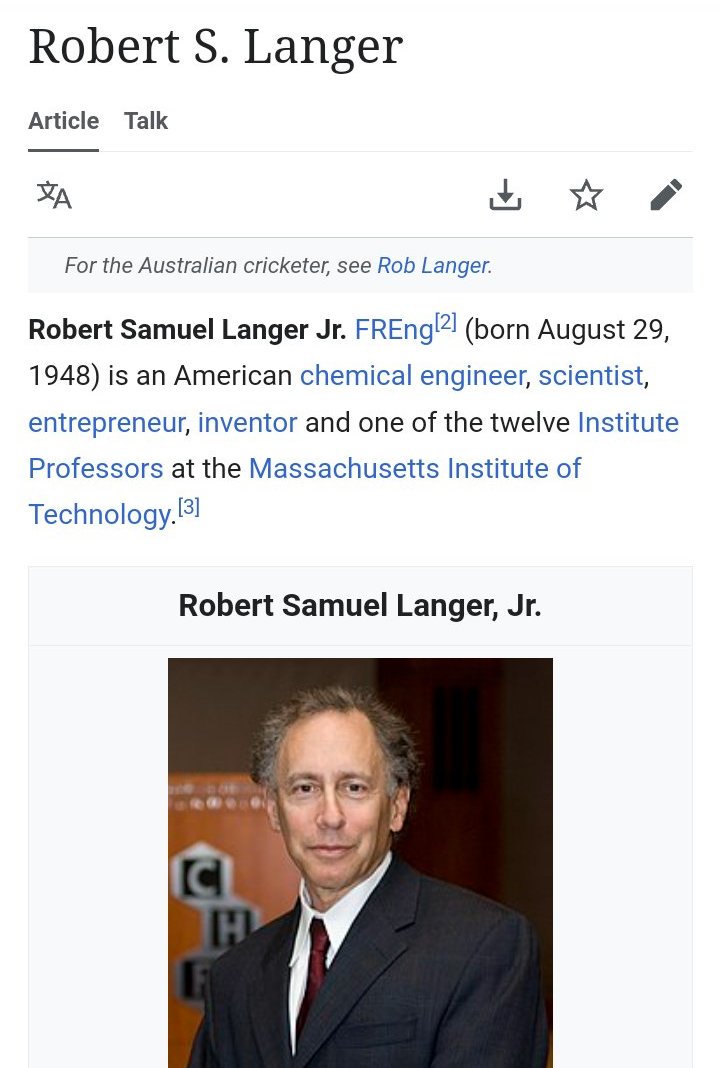Switch to the Talk tab
The width and height of the screenshot is (720, 1068).
click(145, 121)
